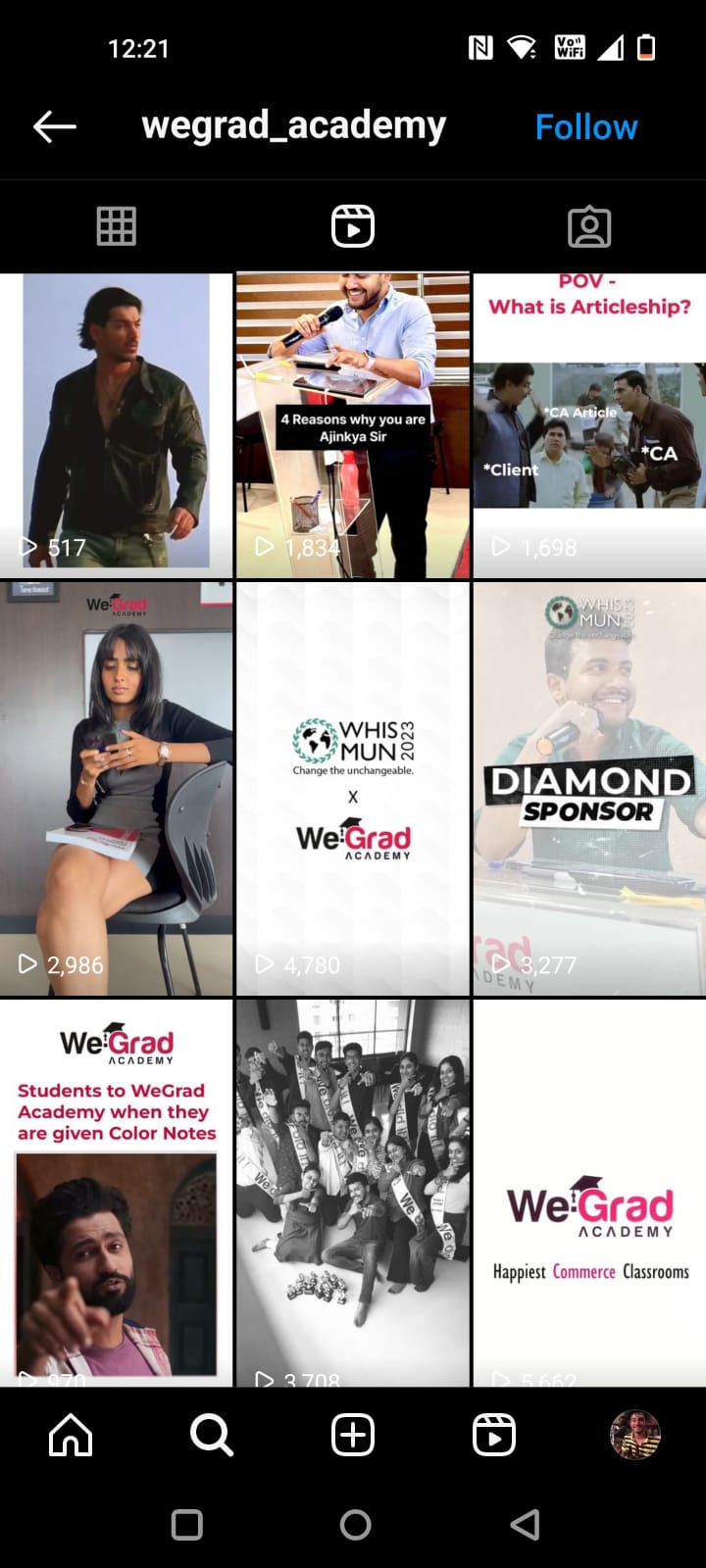Go to the Instagram home feed
This screenshot has height=1568, width=706.
point(71,1436)
